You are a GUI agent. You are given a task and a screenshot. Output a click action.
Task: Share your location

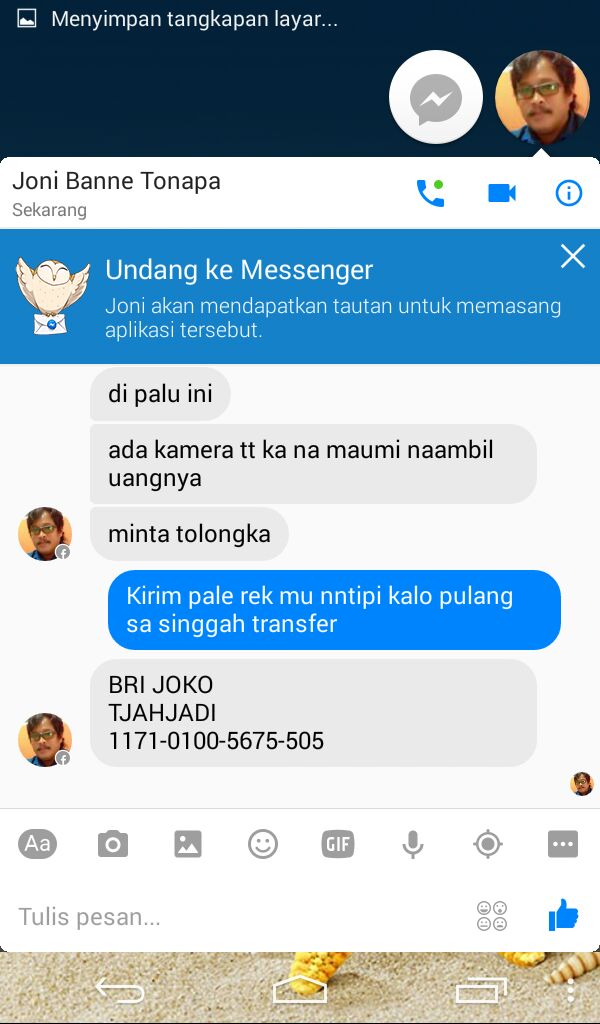(488, 844)
